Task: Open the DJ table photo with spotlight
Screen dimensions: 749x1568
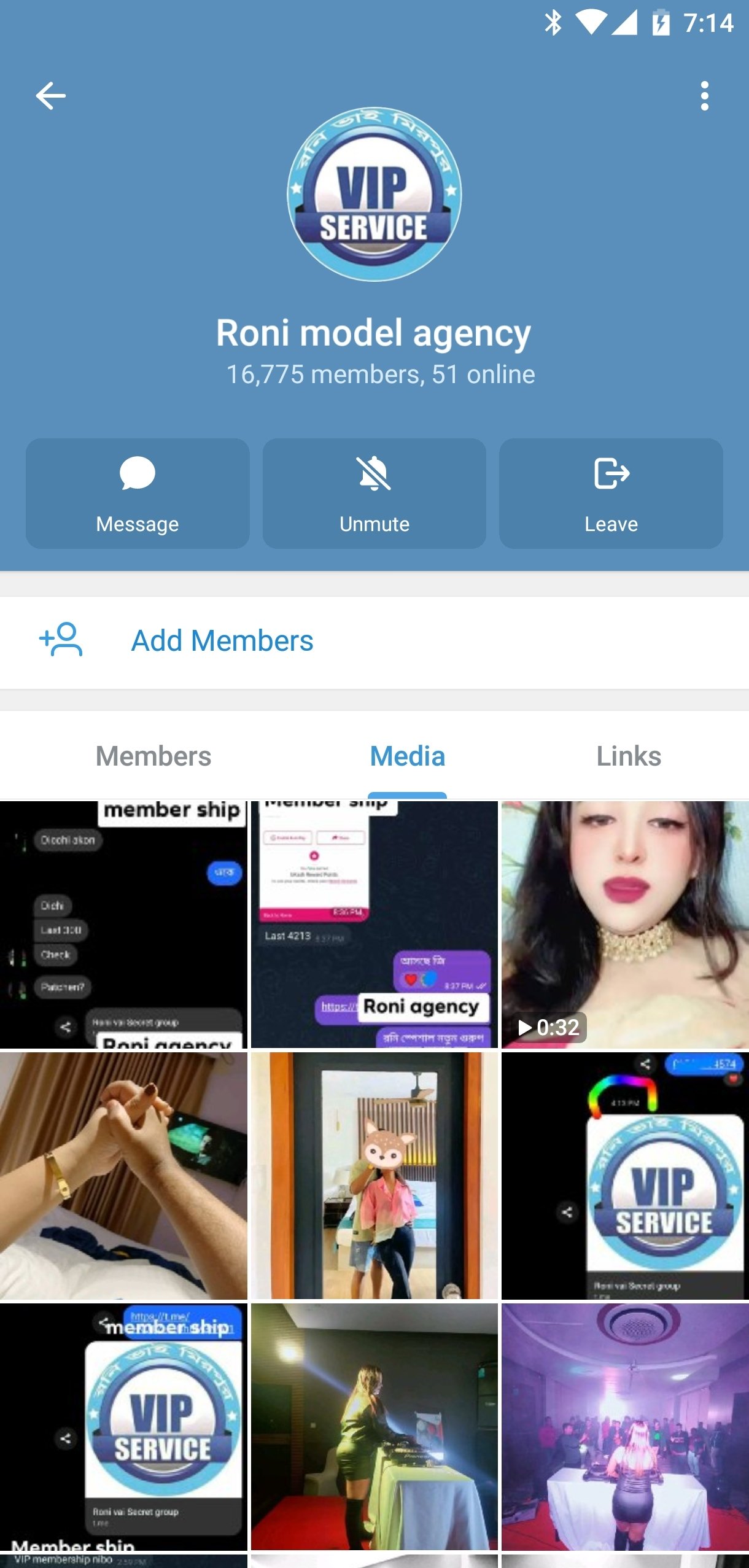Action: click(x=374, y=1427)
